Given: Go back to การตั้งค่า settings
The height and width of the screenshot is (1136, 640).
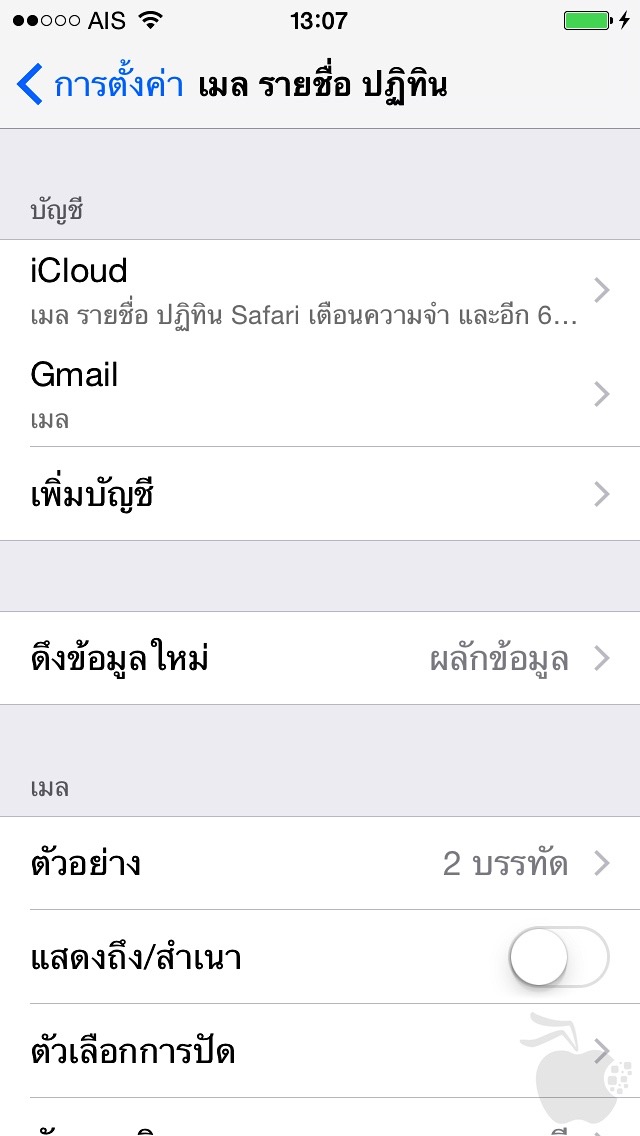Looking at the screenshot, I should (x=99, y=85).
